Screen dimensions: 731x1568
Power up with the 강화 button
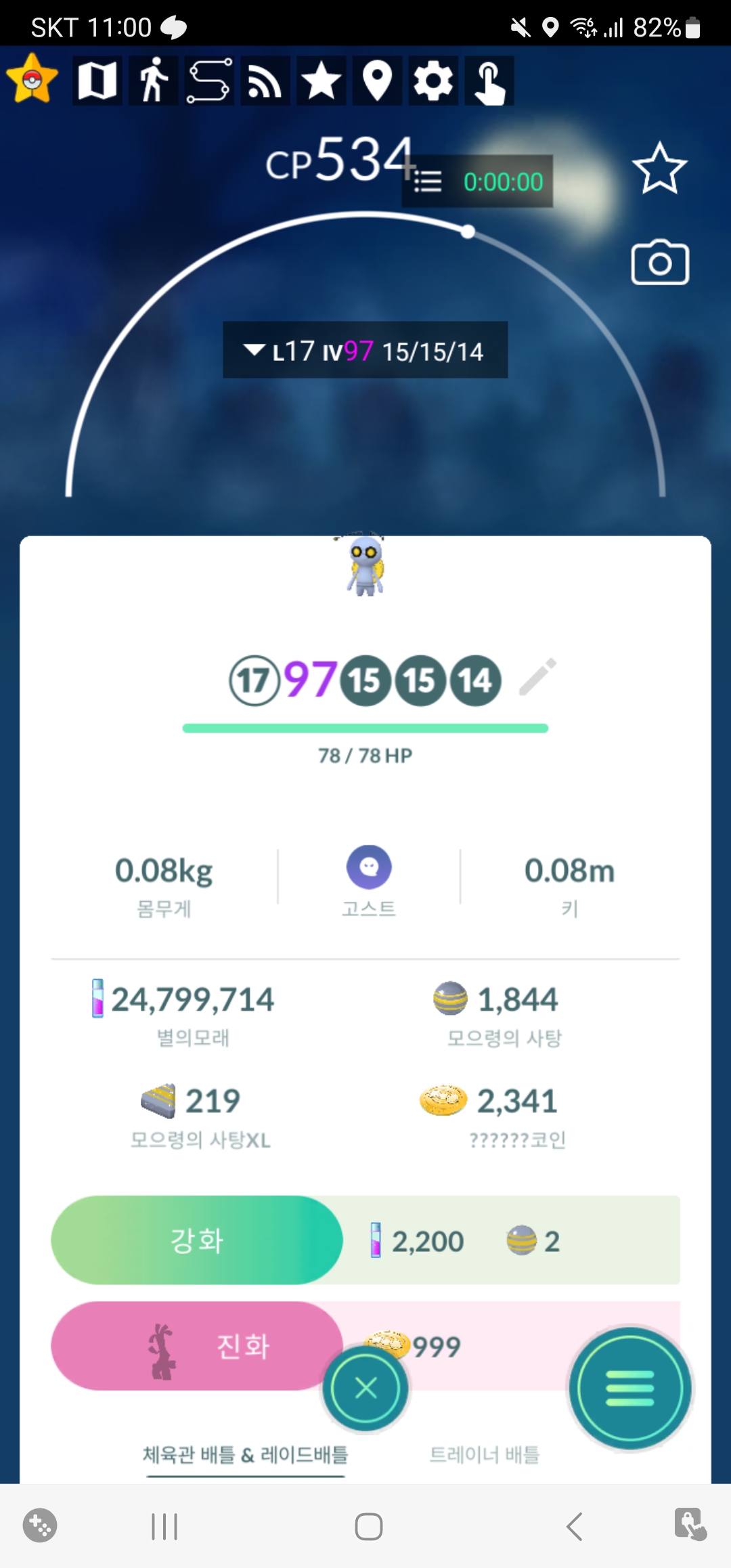[x=196, y=1240]
